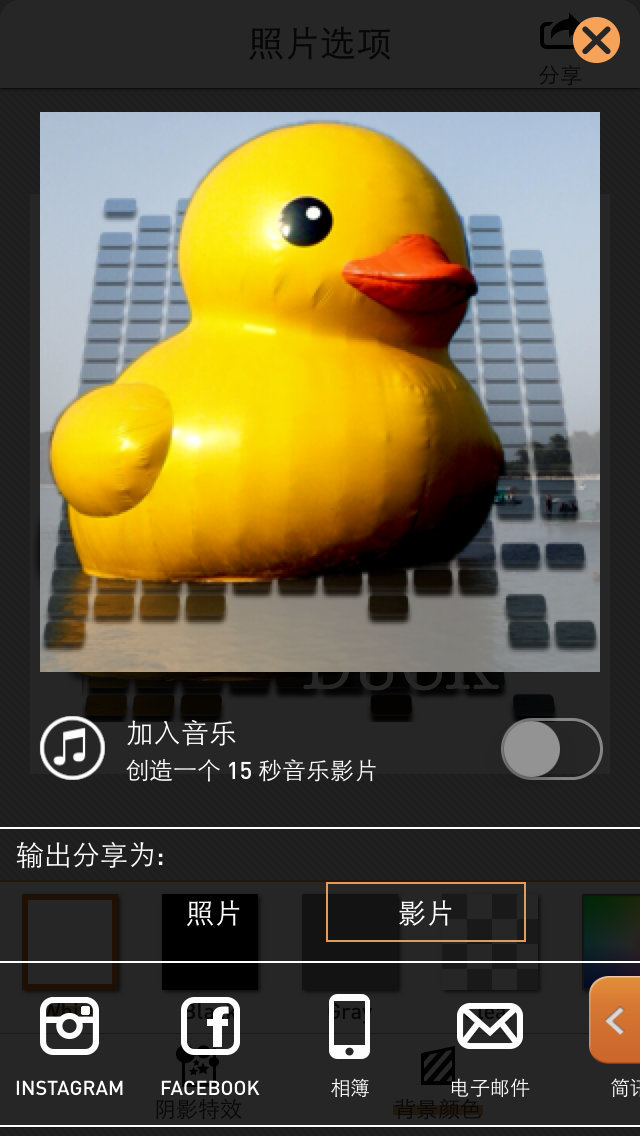
Task: Toggle the 加入音乐 music switch
Action: (551, 748)
